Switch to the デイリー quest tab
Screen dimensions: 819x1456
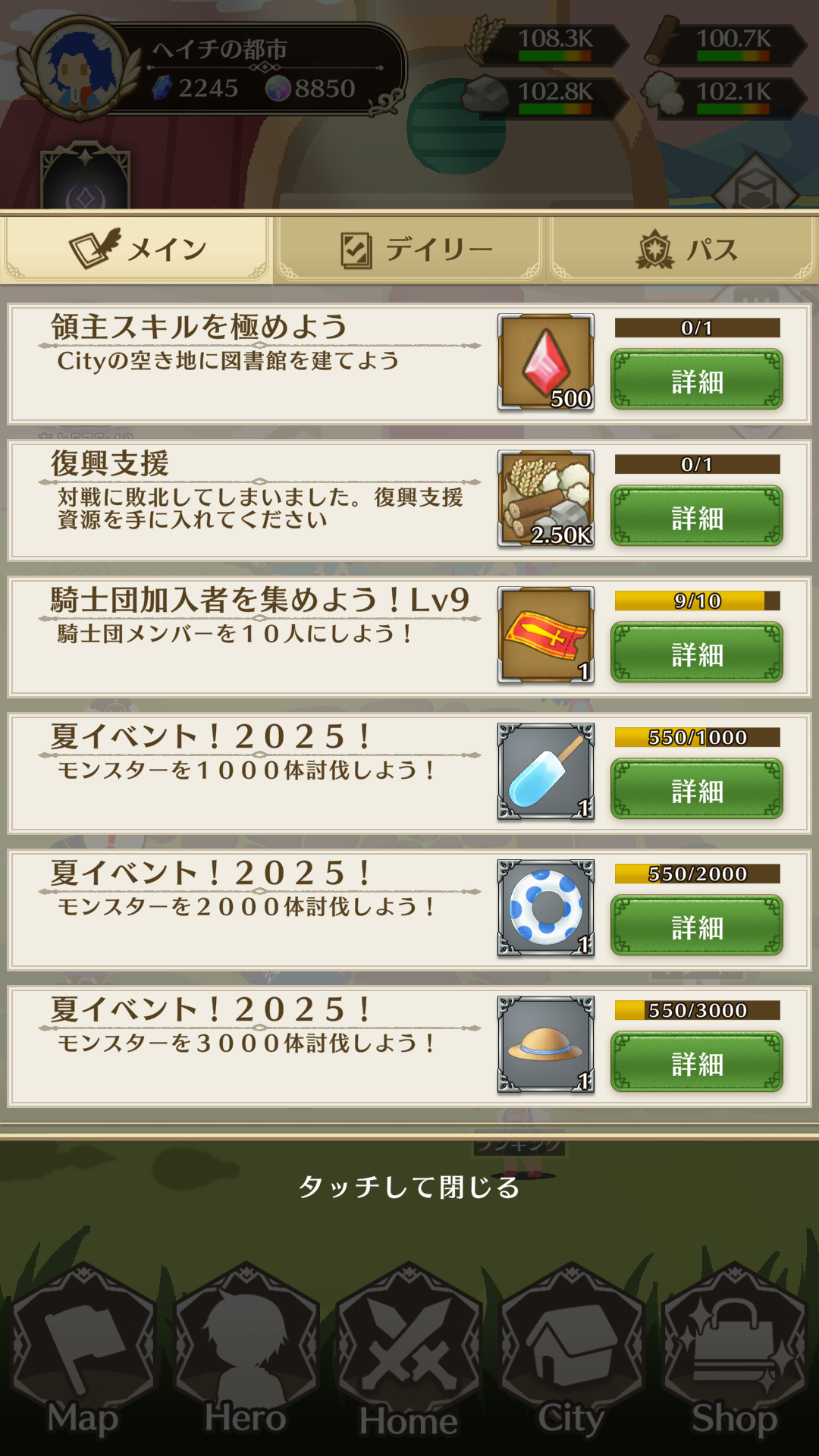tap(409, 249)
